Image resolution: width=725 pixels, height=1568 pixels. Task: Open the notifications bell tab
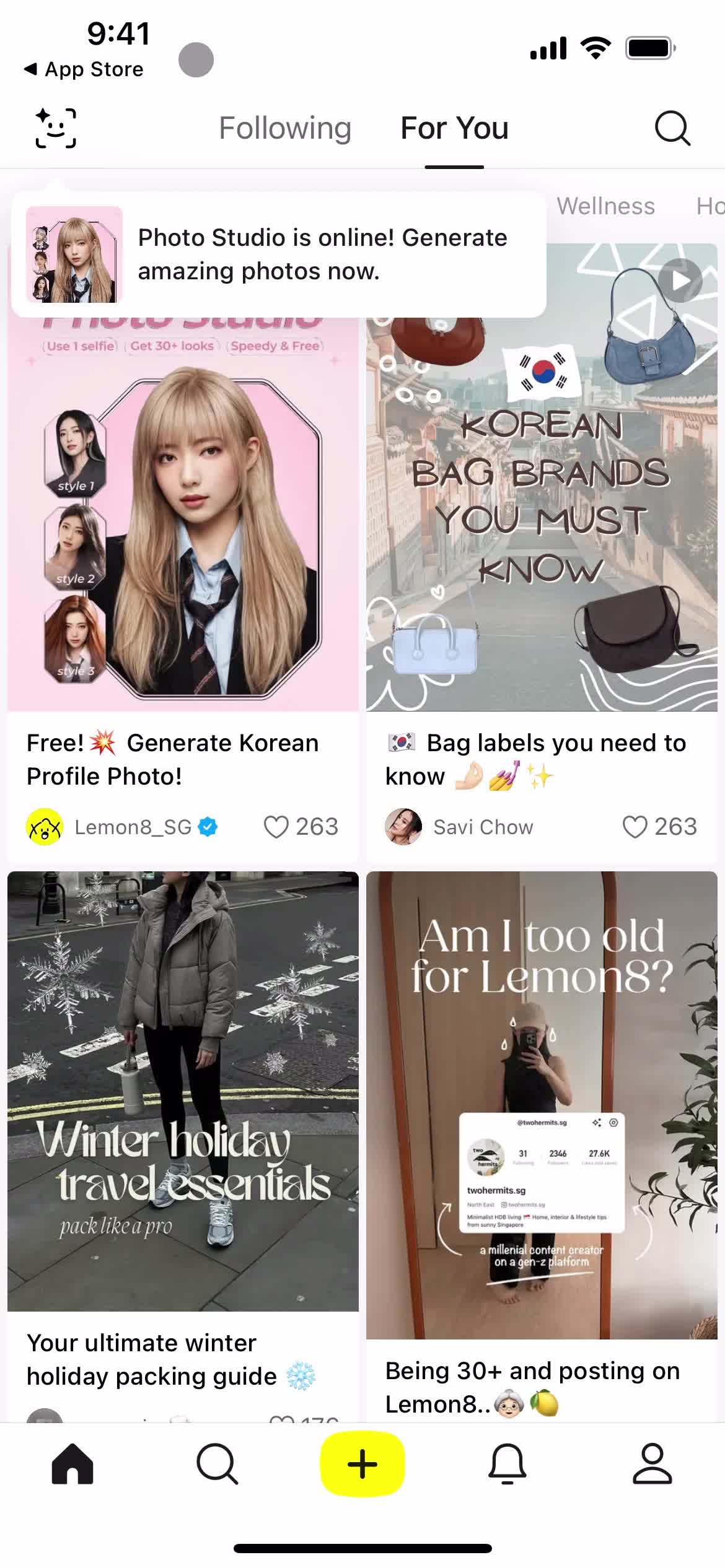[x=507, y=1464]
